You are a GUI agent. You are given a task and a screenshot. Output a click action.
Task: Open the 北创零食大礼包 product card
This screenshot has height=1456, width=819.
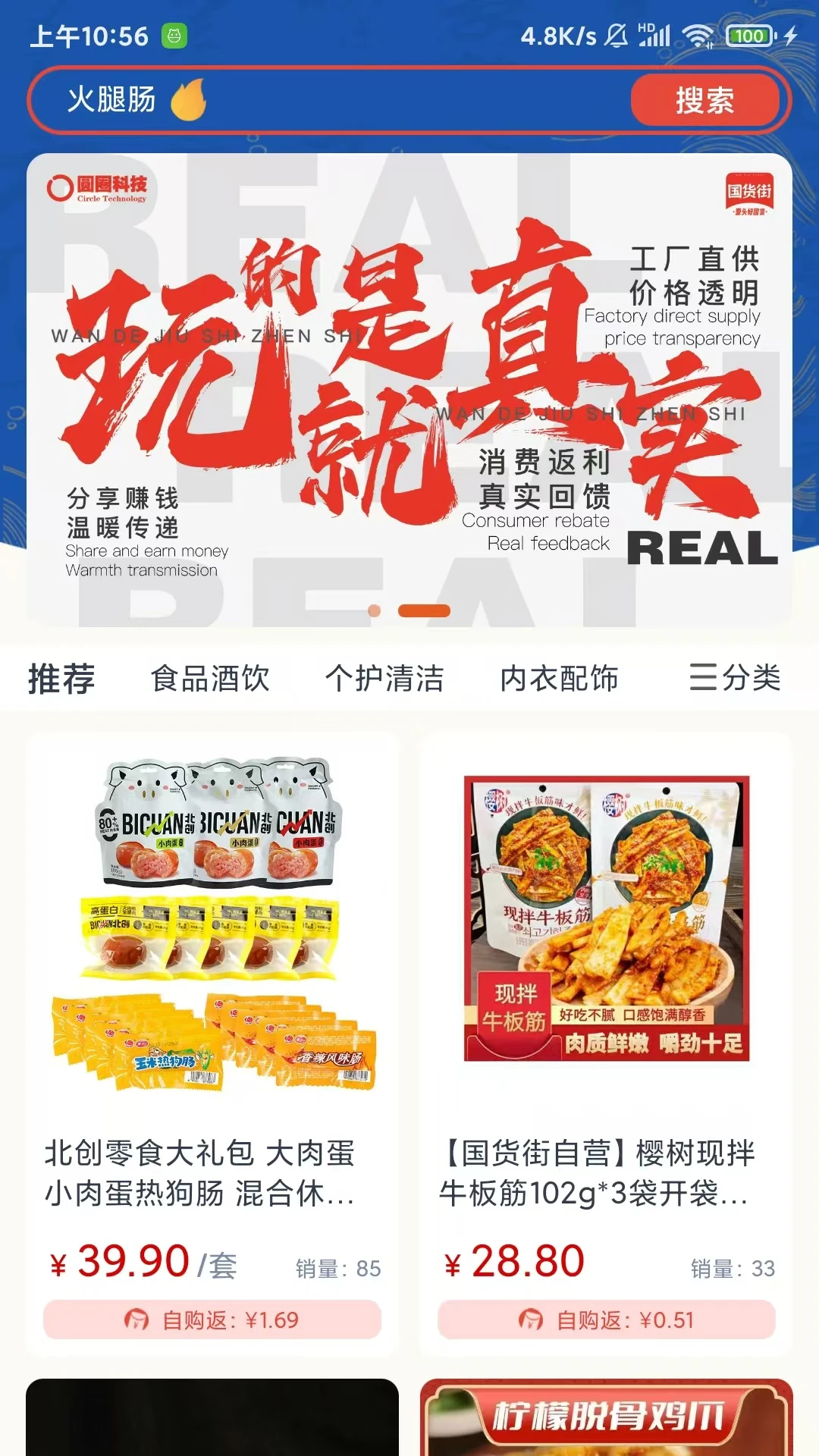pos(212,1039)
